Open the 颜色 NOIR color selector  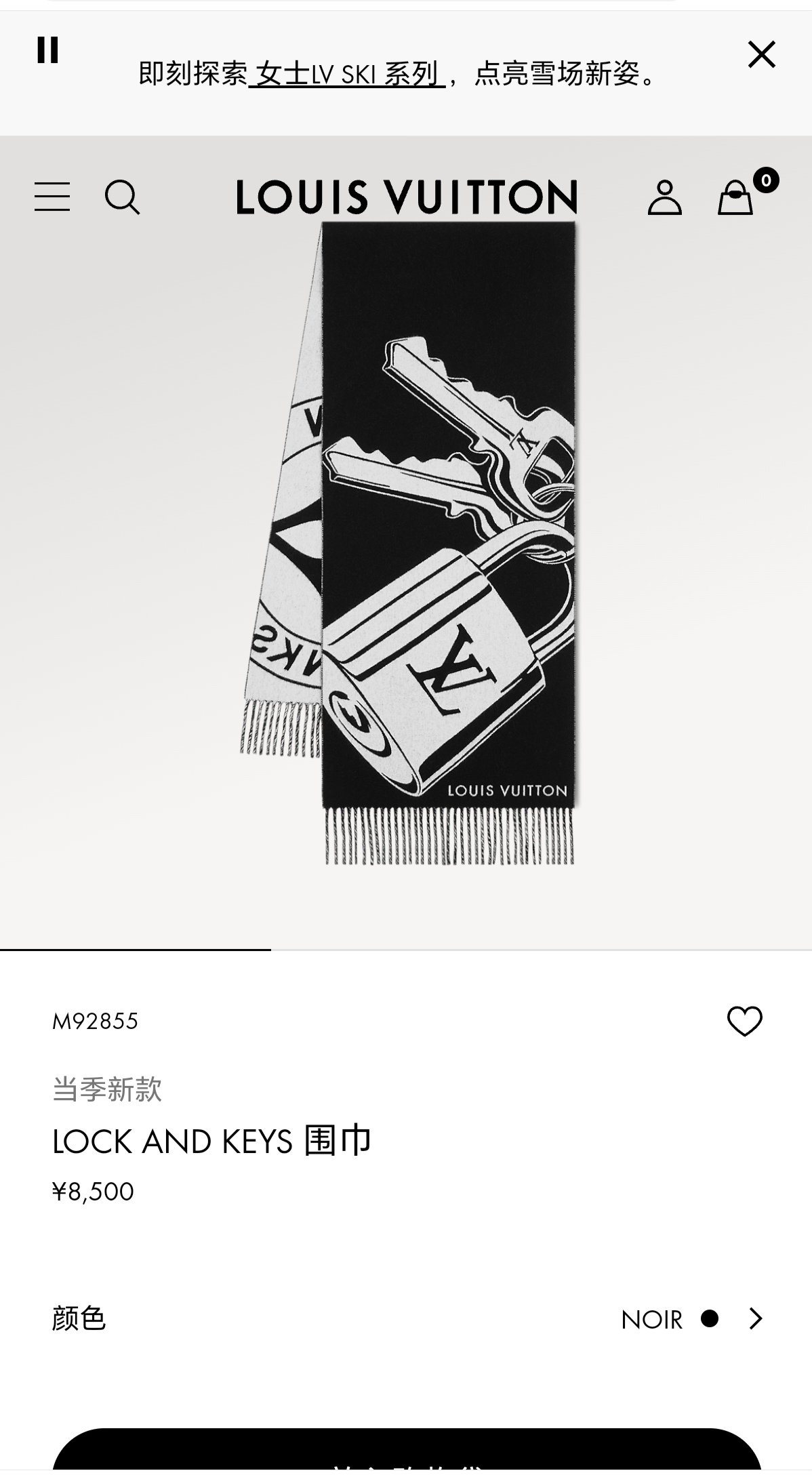click(x=691, y=1318)
